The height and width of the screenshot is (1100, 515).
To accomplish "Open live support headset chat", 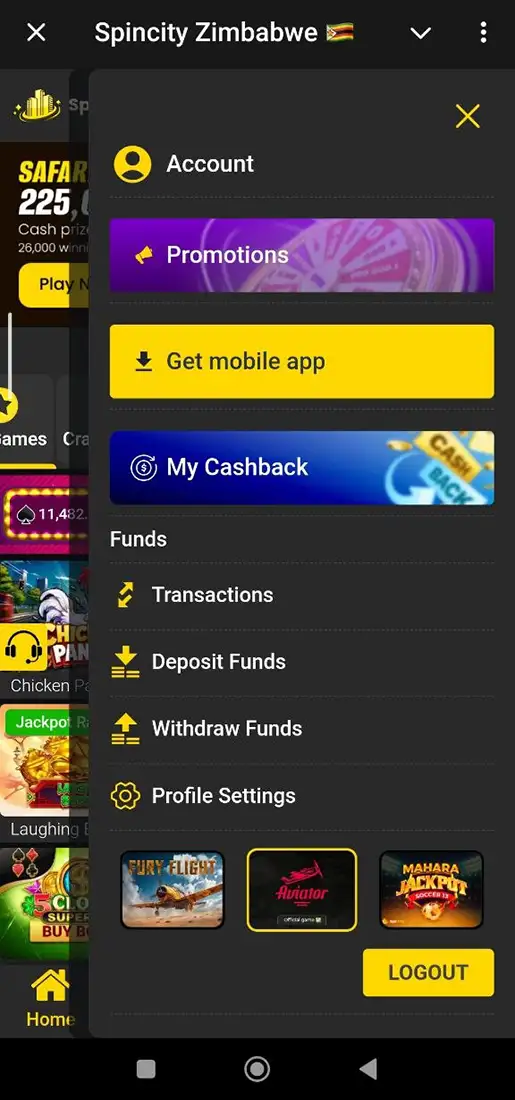I will click(22, 647).
